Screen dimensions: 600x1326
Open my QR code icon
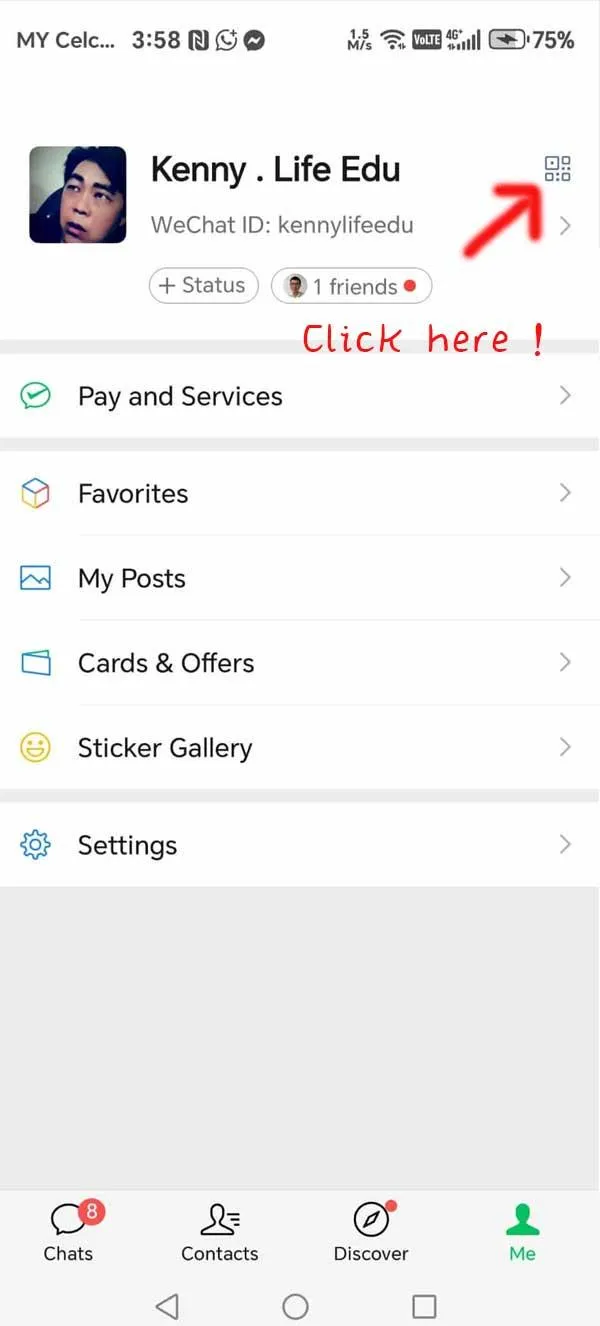tap(557, 169)
